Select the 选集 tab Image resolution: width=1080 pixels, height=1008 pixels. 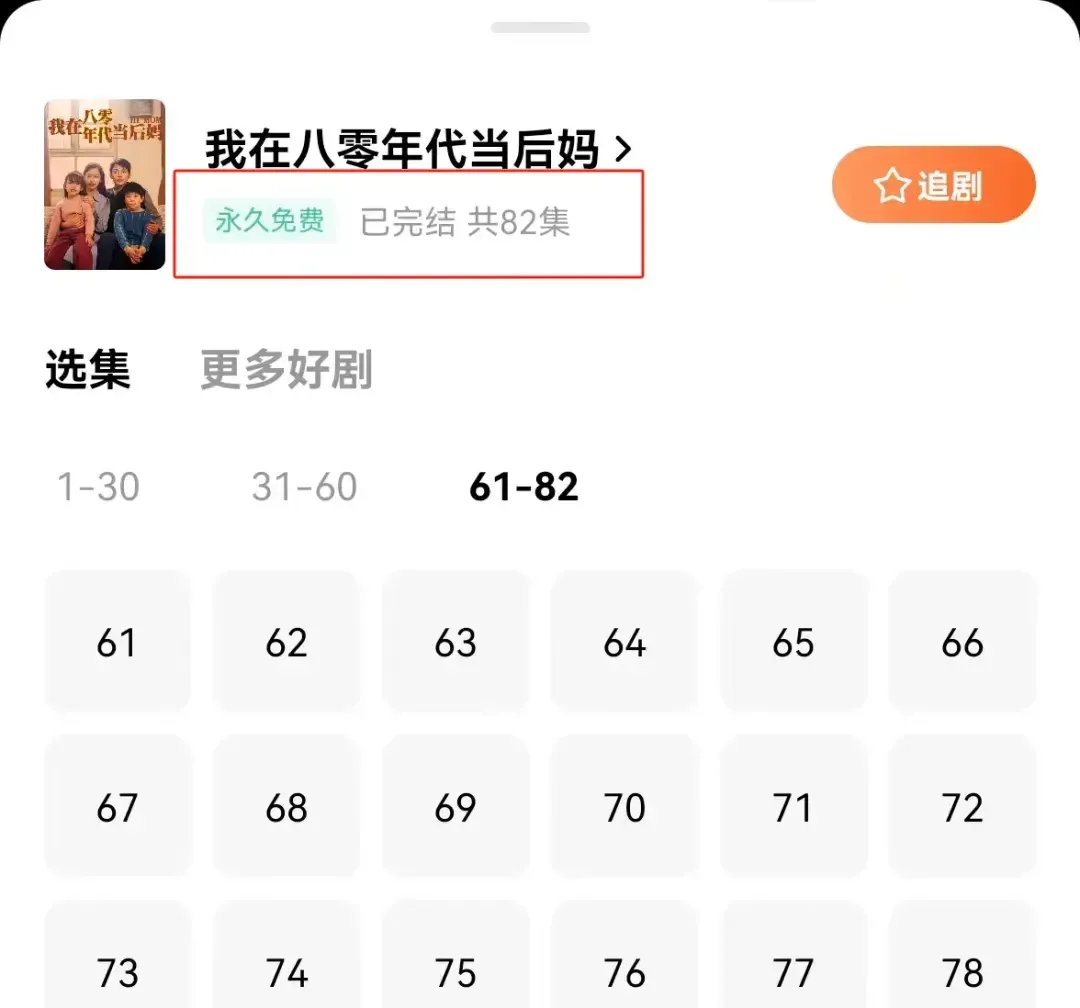pos(88,370)
